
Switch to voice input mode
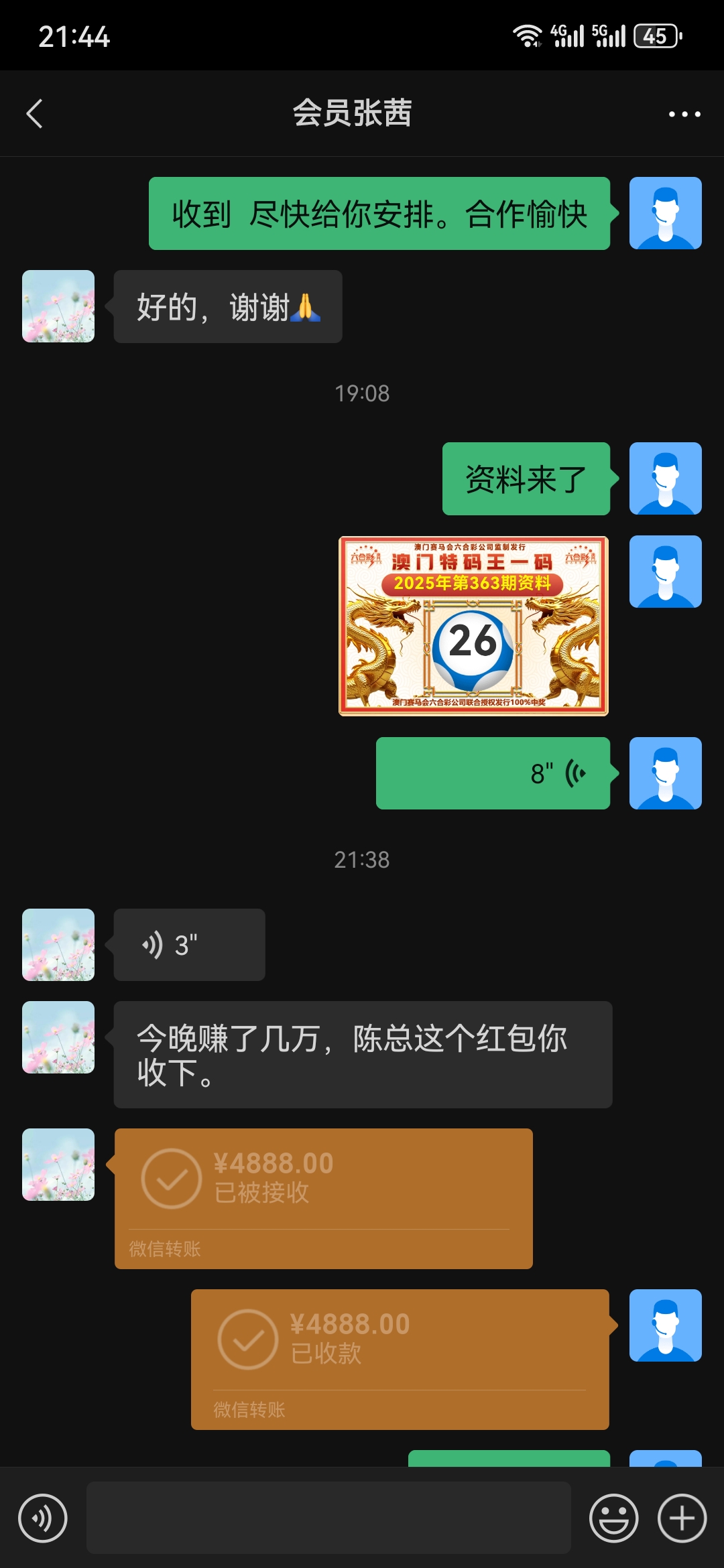pos(43,1518)
